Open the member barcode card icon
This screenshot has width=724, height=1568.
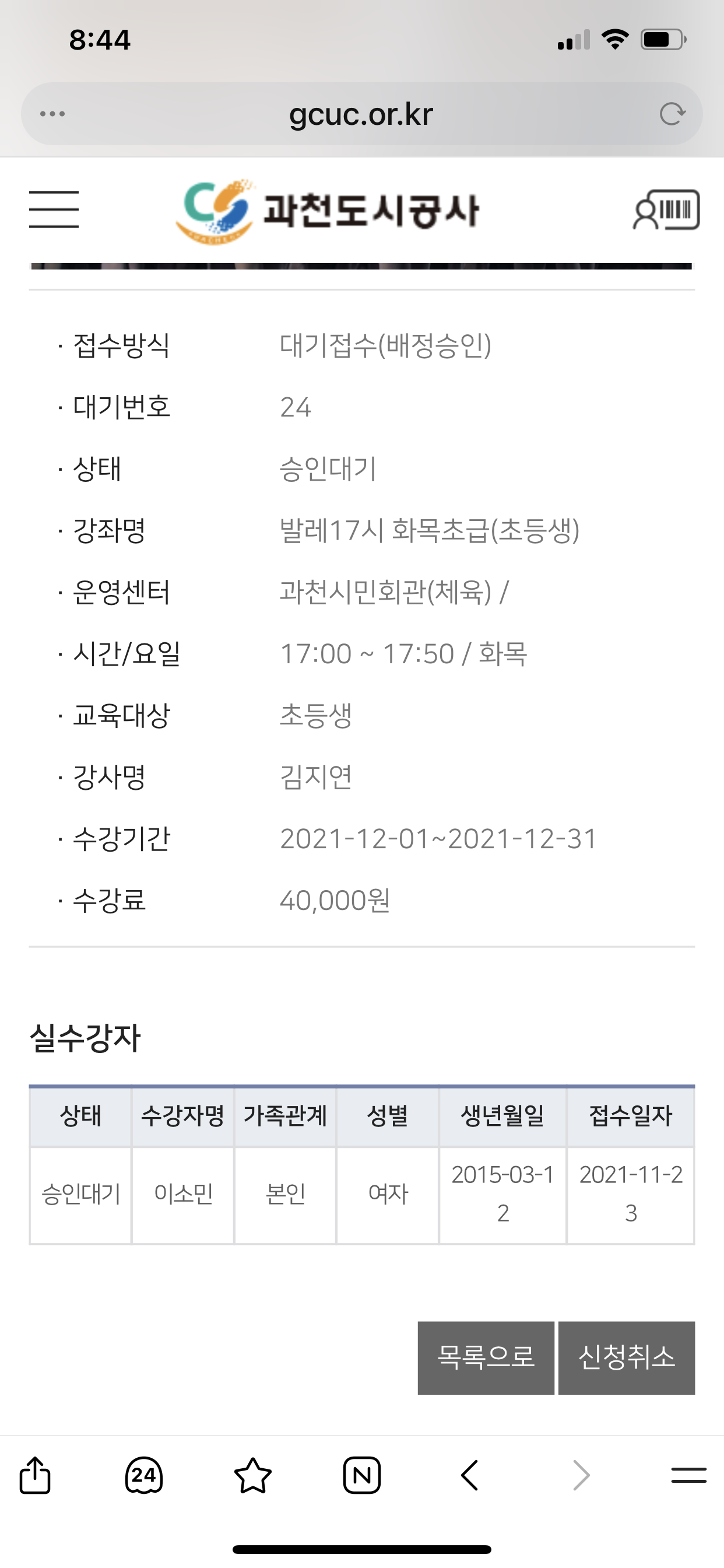click(666, 210)
